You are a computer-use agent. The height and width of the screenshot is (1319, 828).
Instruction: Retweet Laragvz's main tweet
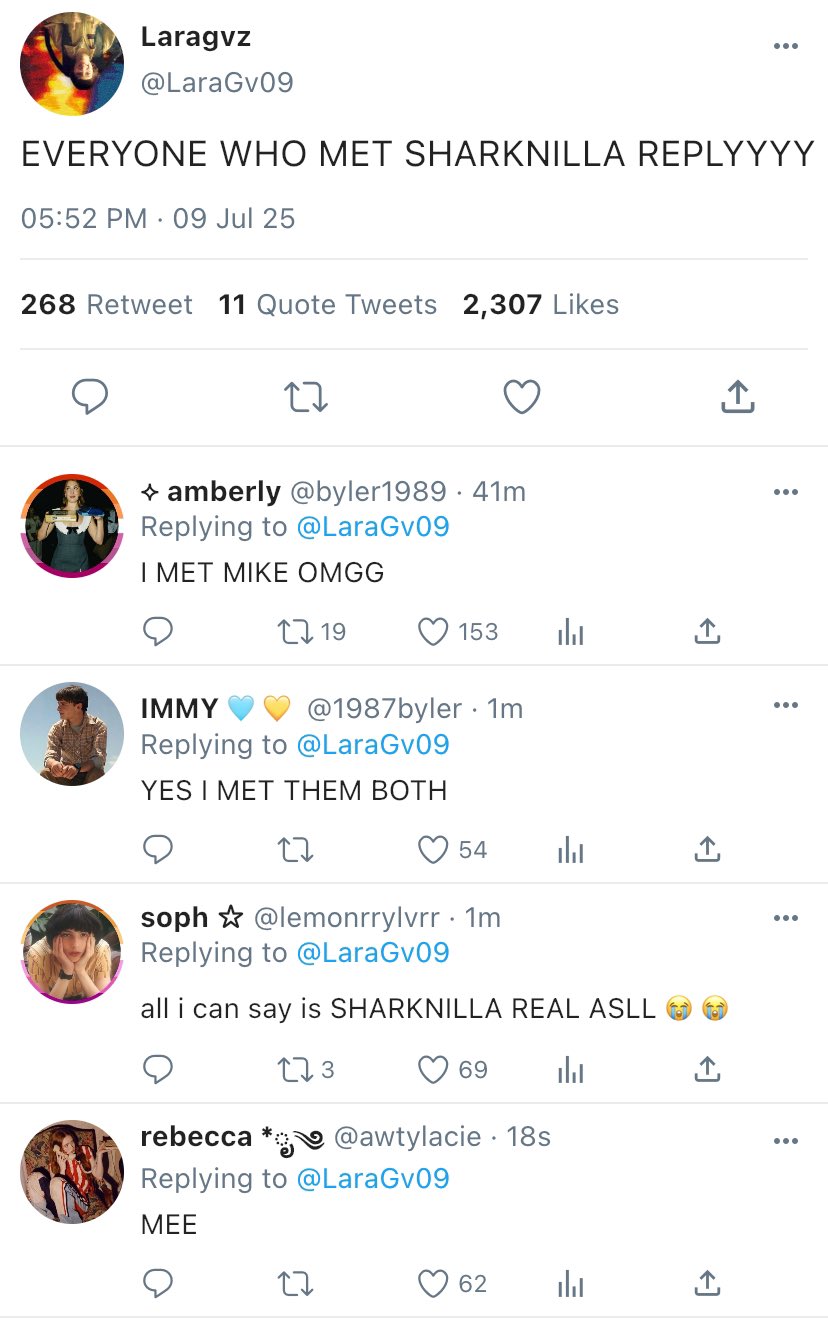(x=306, y=397)
